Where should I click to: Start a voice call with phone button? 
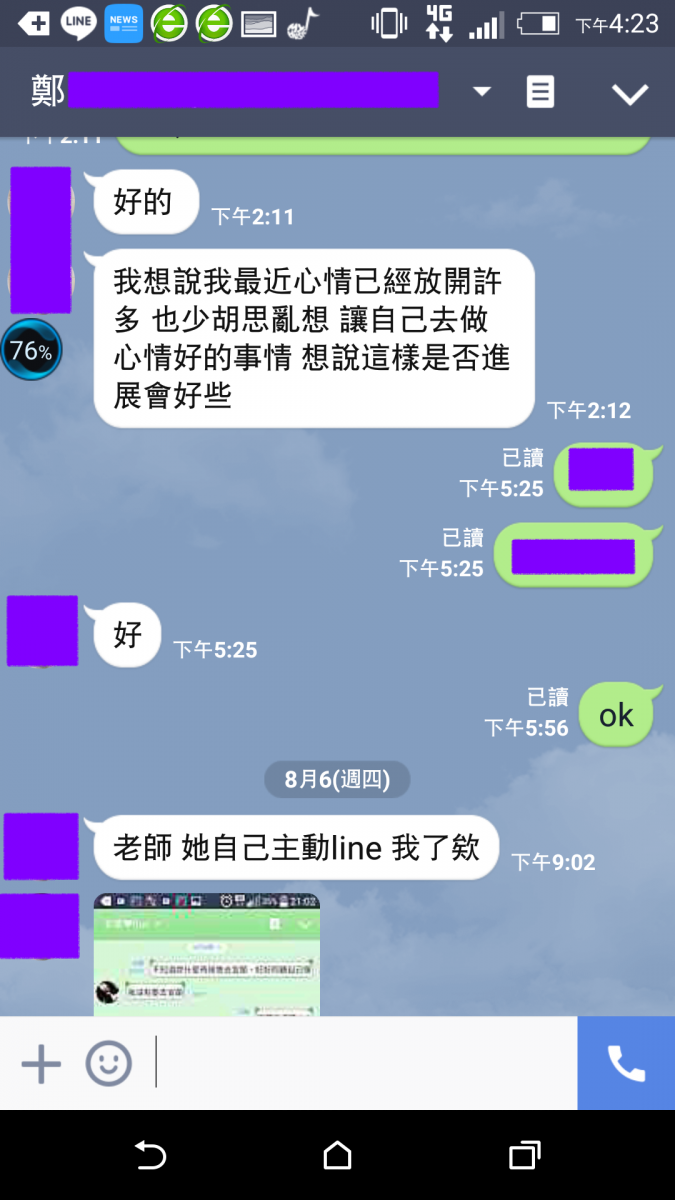(x=626, y=1064)
